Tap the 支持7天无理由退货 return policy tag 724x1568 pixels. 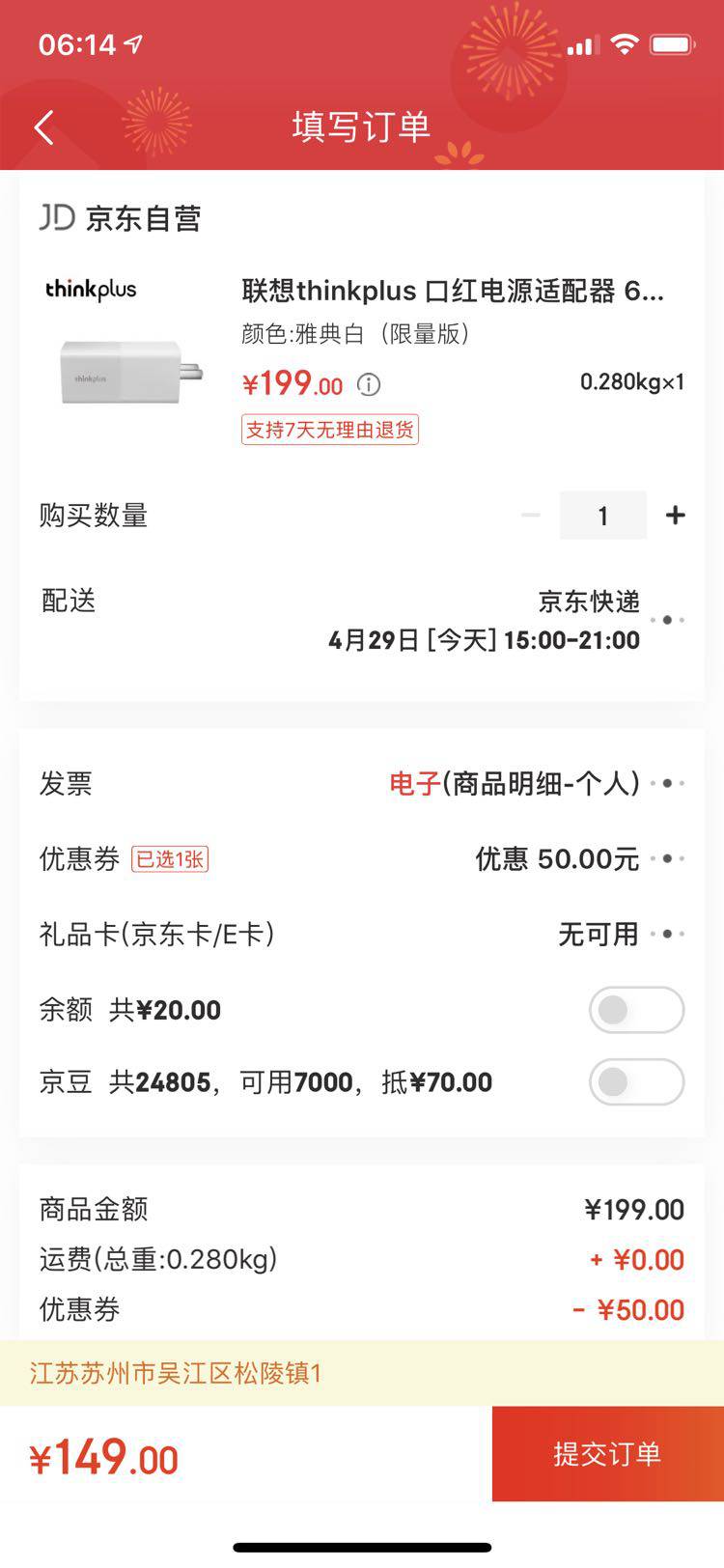click(329, 430)
